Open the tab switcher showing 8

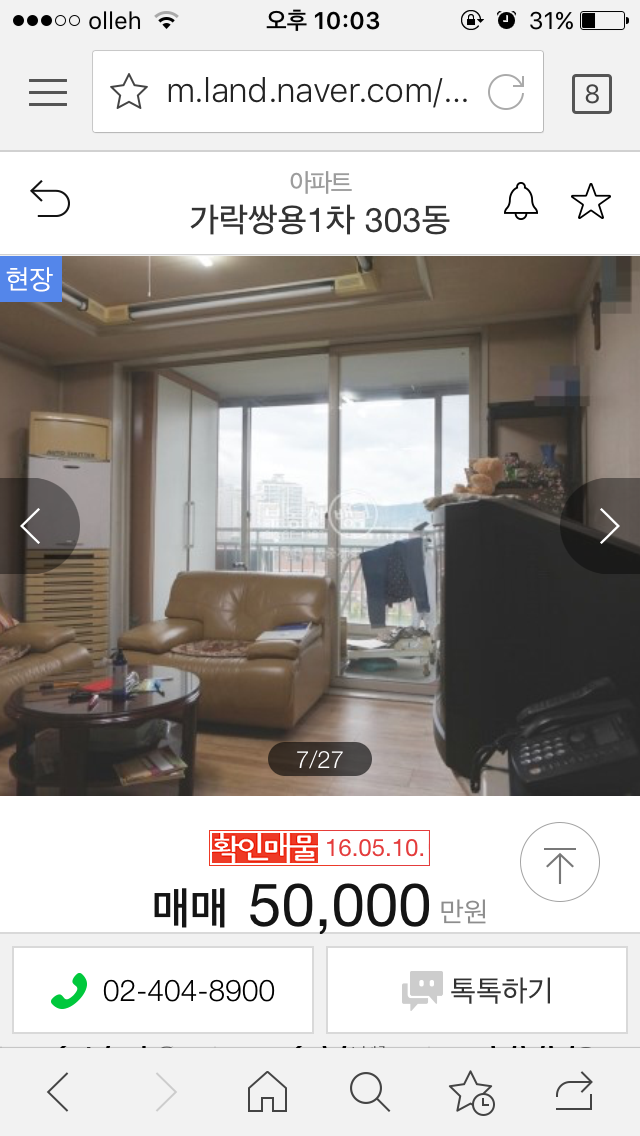(592, 93)
